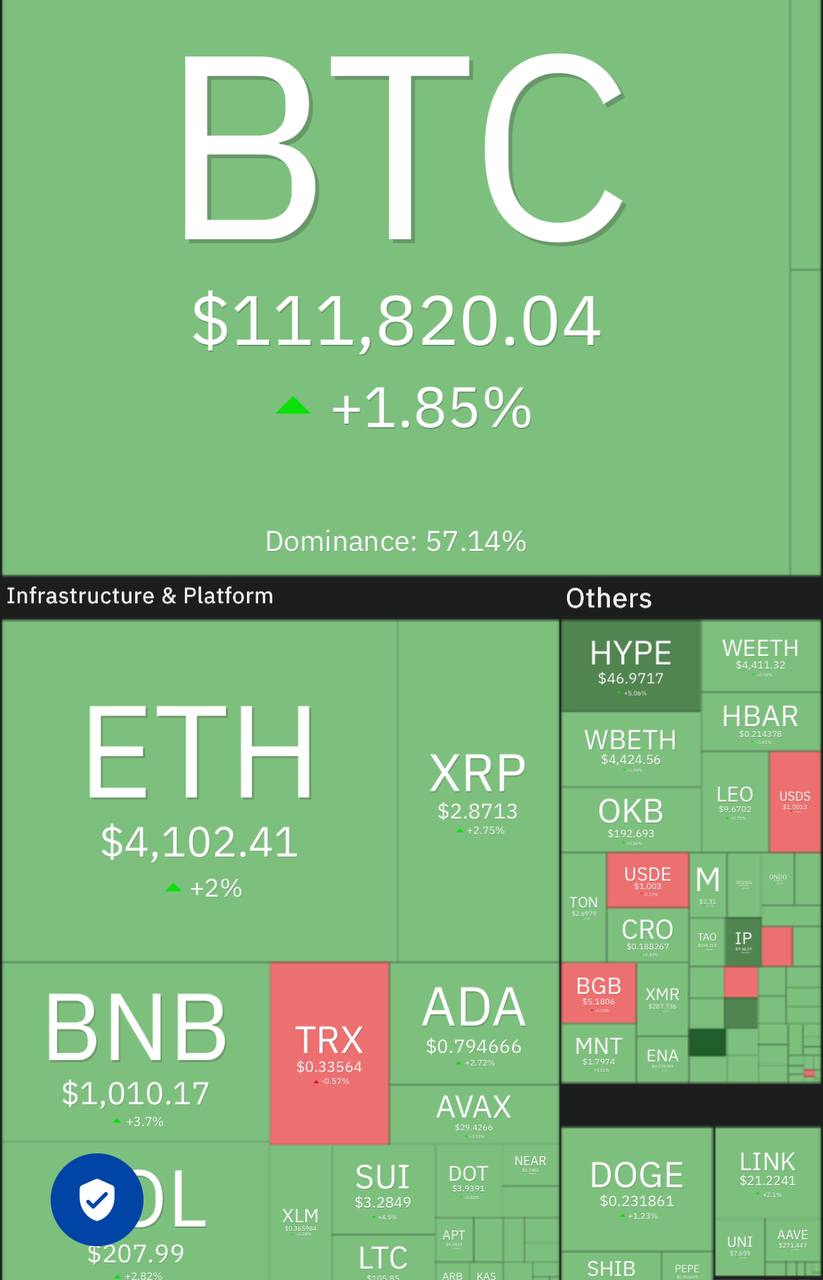Select the ETH tile

(x=200, y=790)
